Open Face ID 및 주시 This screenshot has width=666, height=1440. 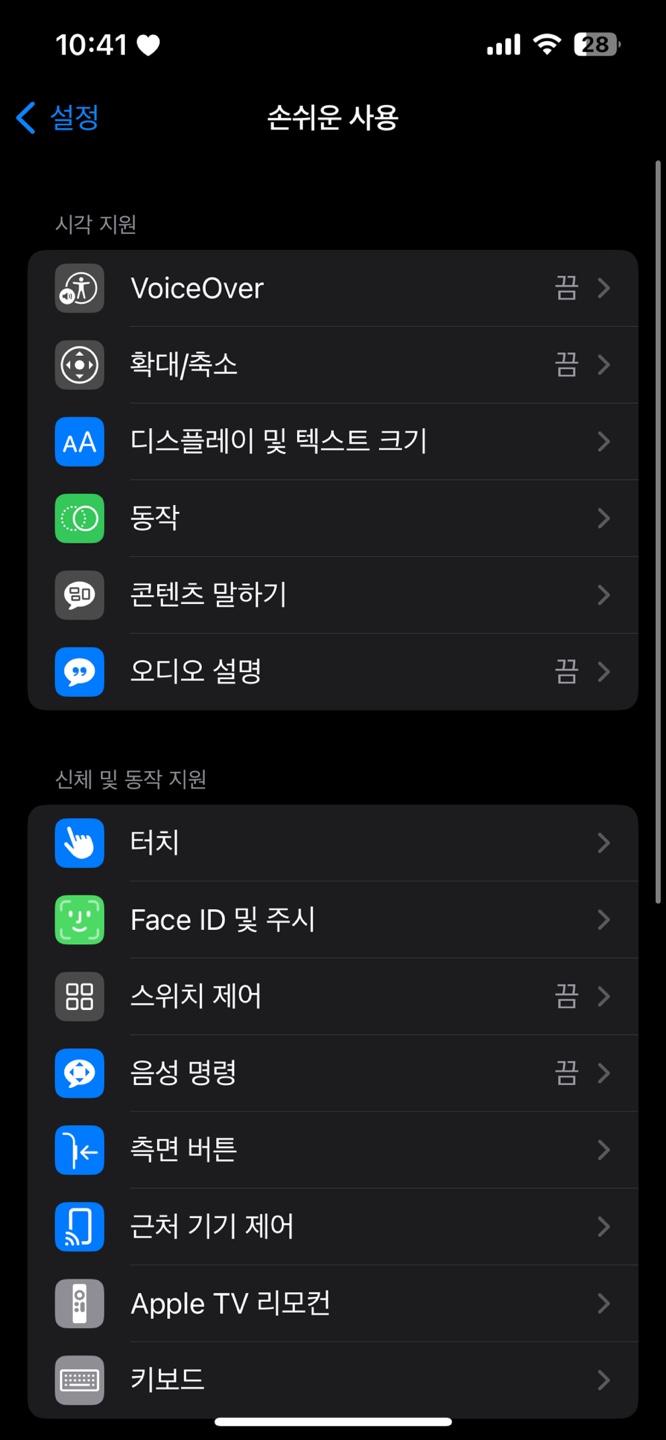[x=332, y=920]
